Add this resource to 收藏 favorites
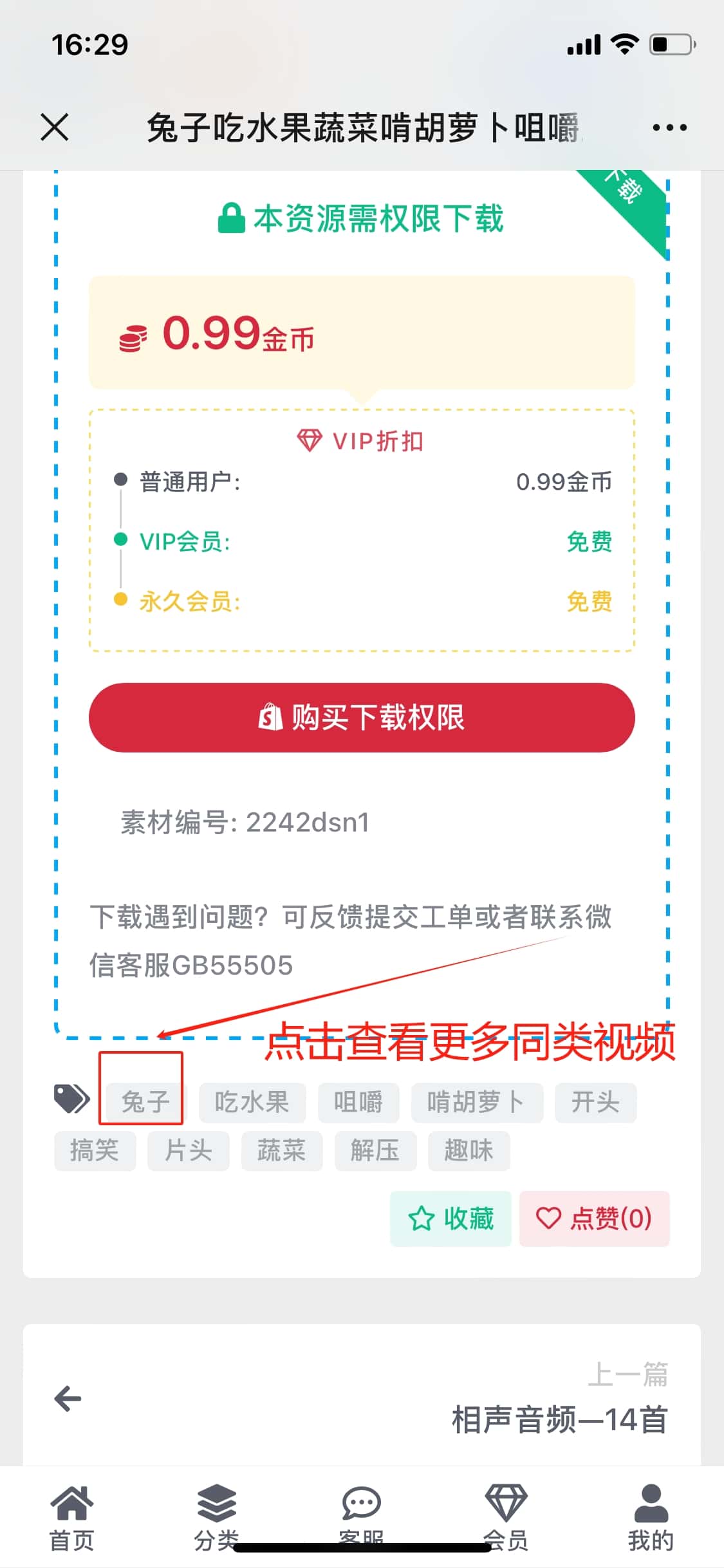The height and width of the screenshot is (1568, 724). click(450, 1218)
